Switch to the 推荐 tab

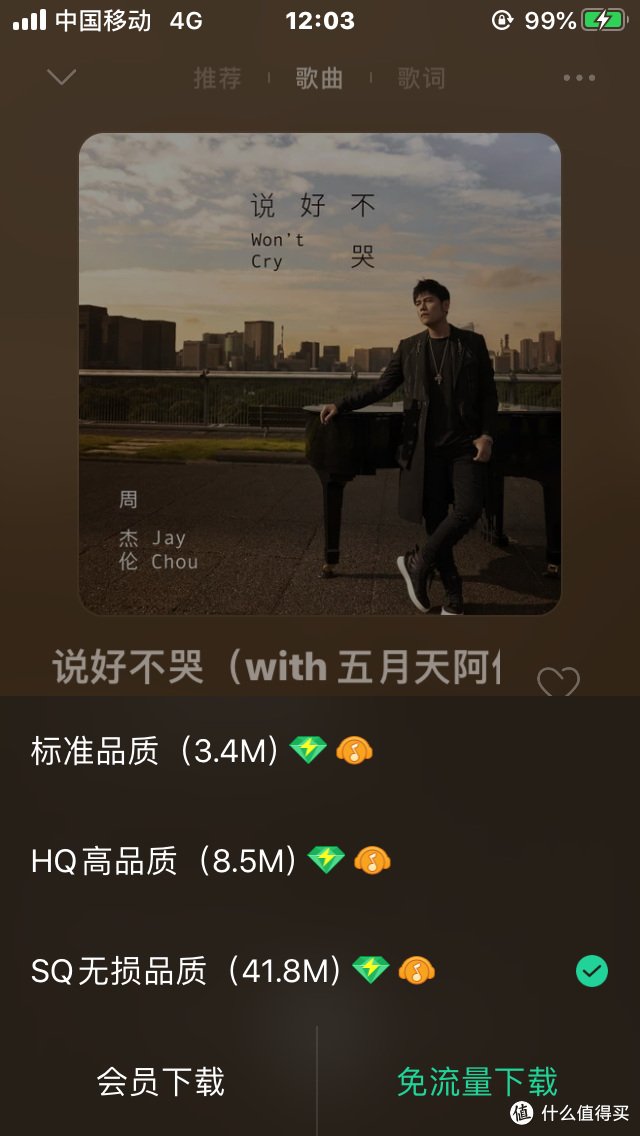point(217,79)
